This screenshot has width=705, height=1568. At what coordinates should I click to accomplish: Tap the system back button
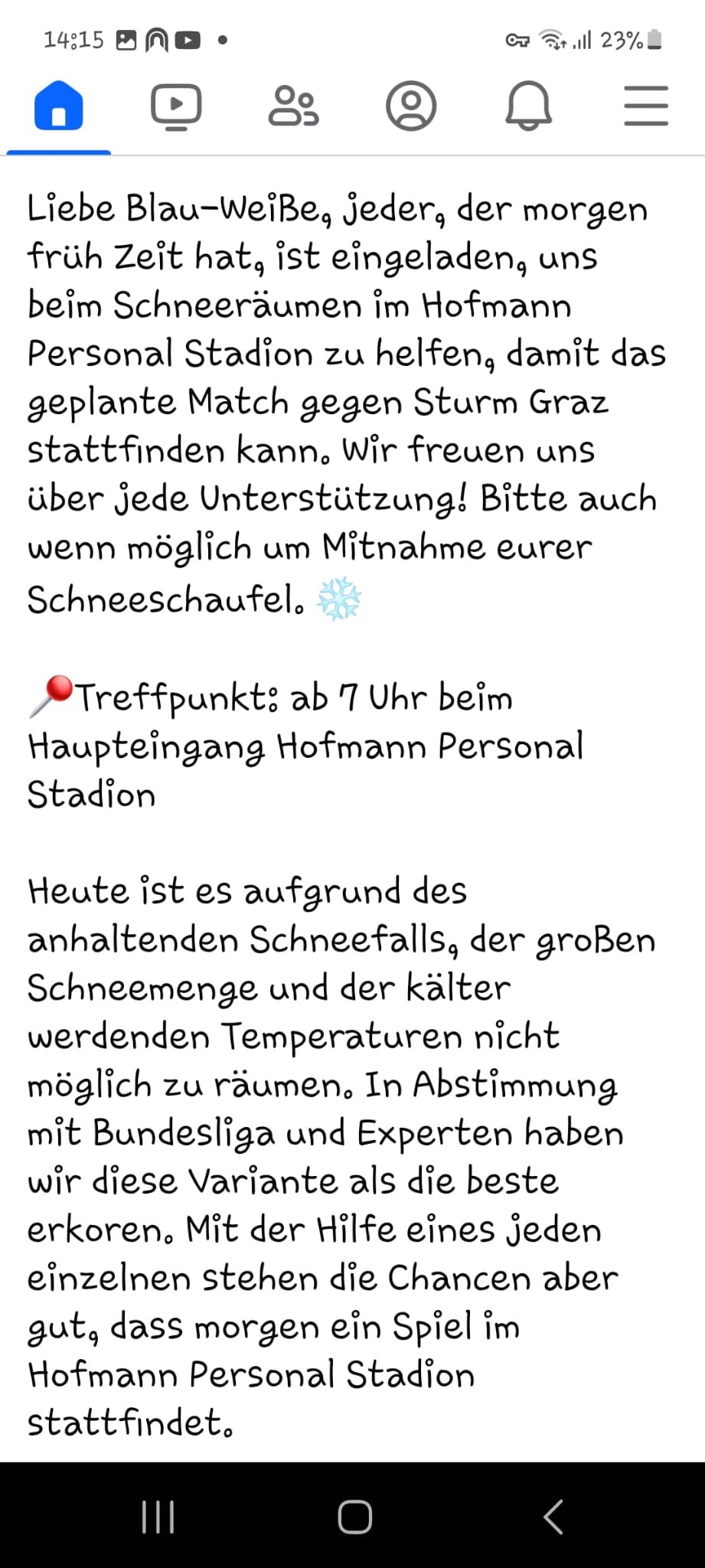coord(553,1517)
